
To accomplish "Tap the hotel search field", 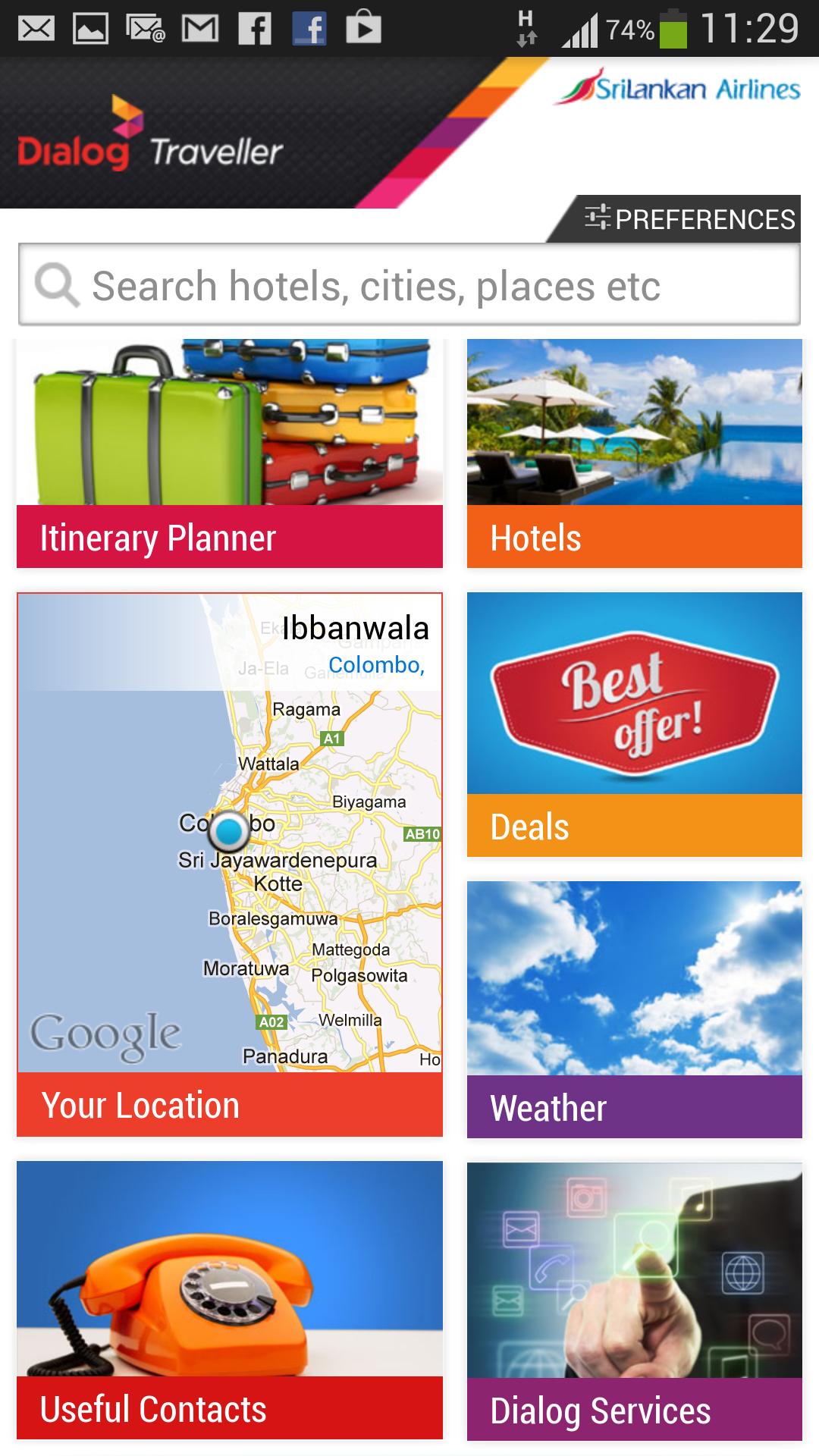I will (x=409, y=286).
